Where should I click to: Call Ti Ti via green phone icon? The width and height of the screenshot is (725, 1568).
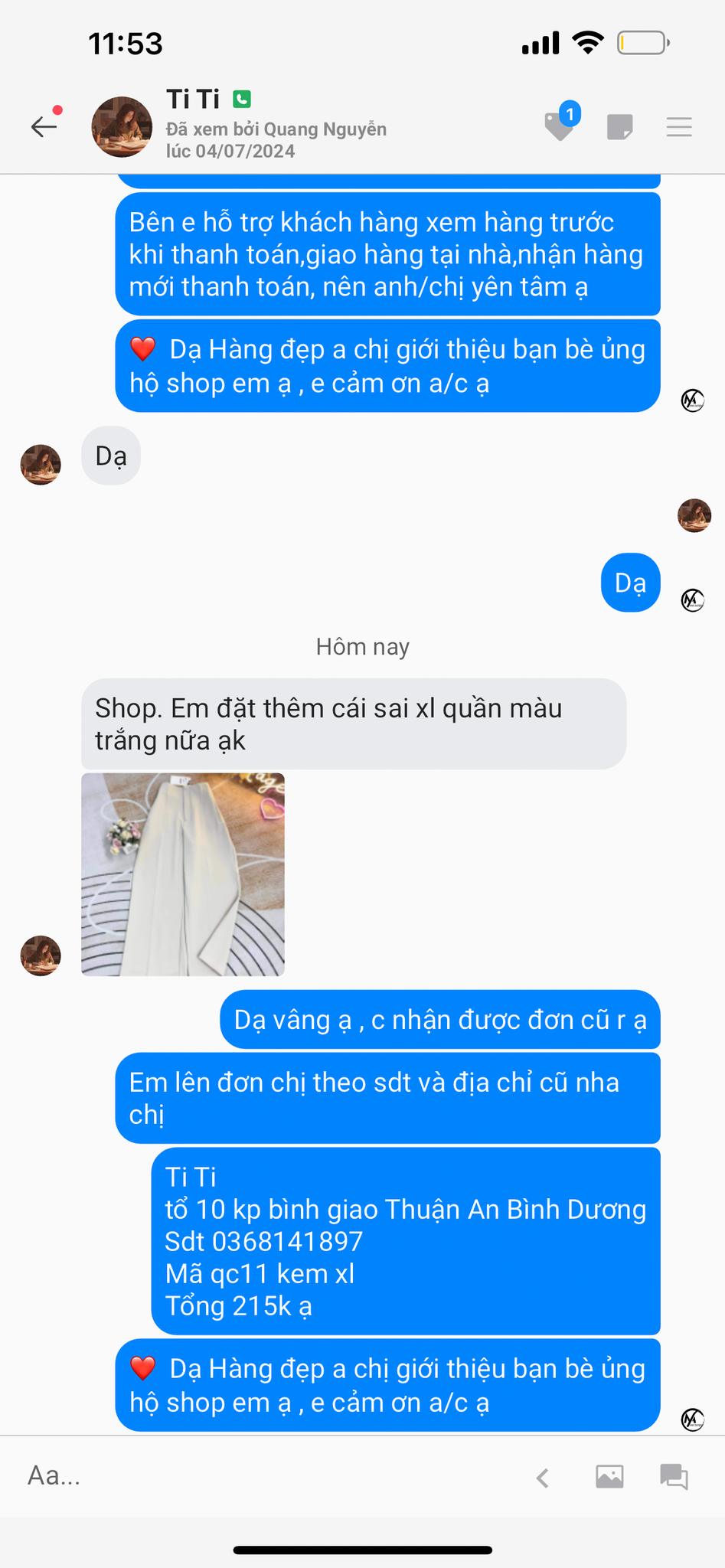click(x=242, y=99)
